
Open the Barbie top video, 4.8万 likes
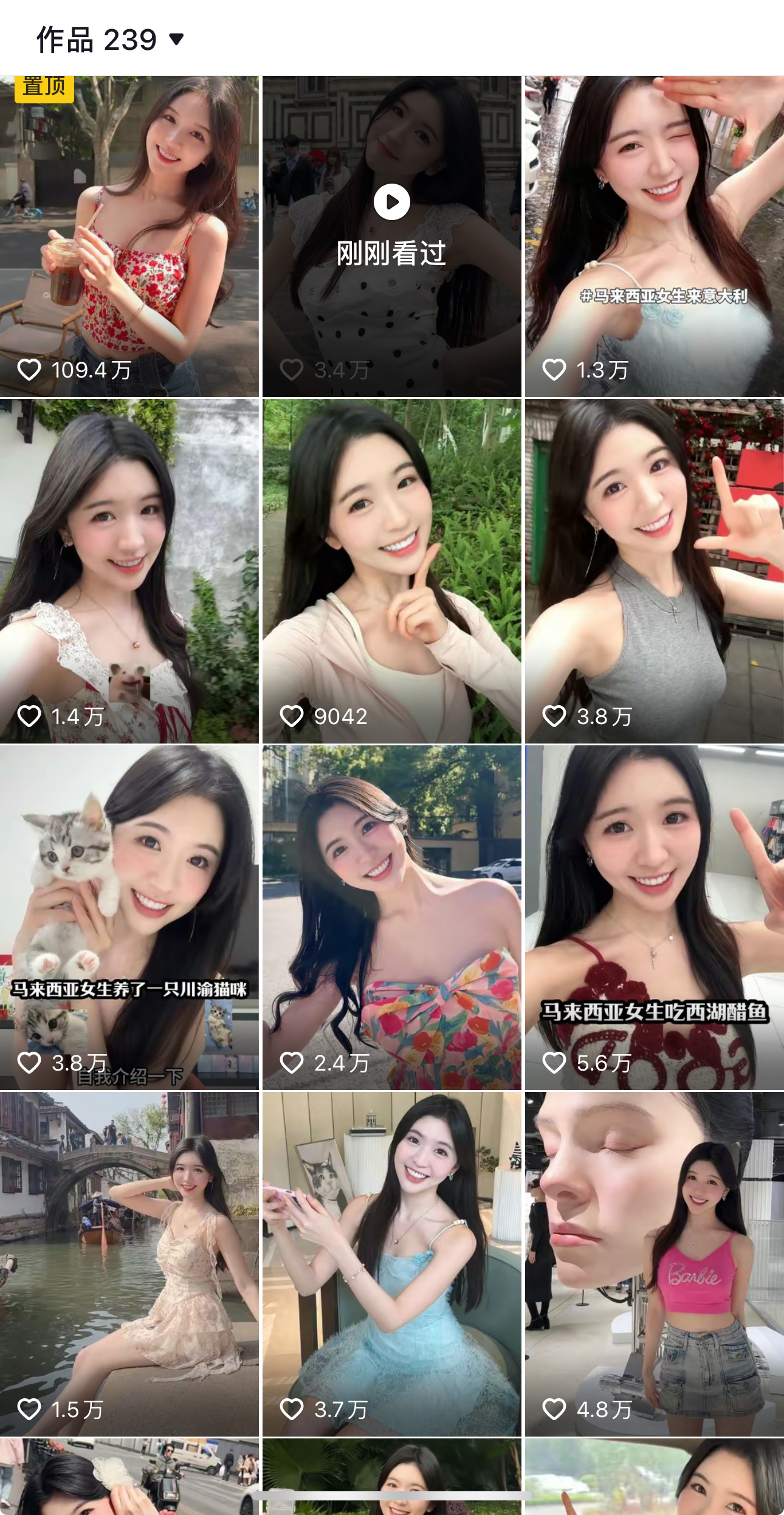(x=654, y=1265)
